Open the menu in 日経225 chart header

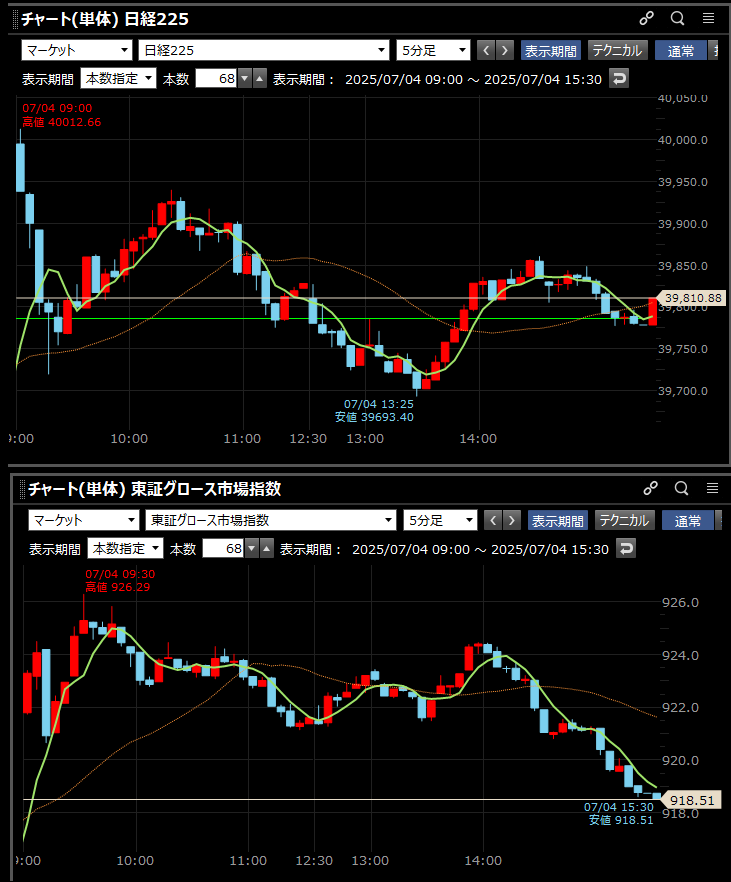click(x=708, y=19)
